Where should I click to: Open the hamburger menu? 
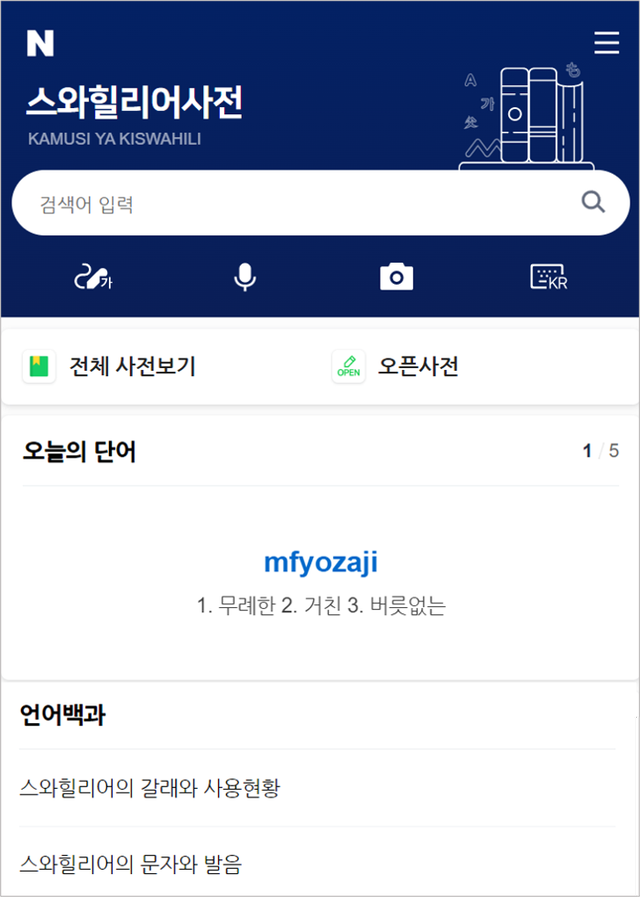(x=606, y=43)
